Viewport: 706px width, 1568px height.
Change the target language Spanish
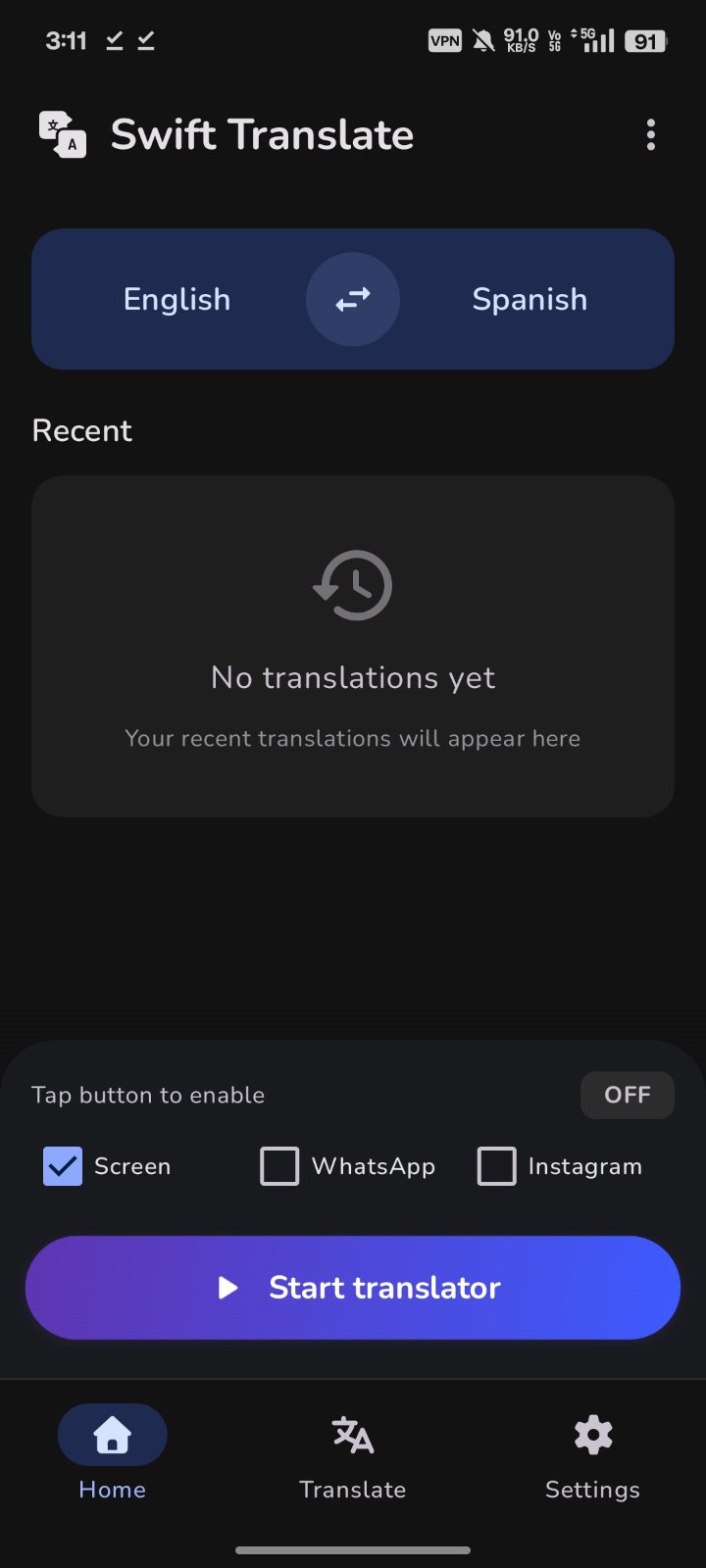tap(529, 299)
